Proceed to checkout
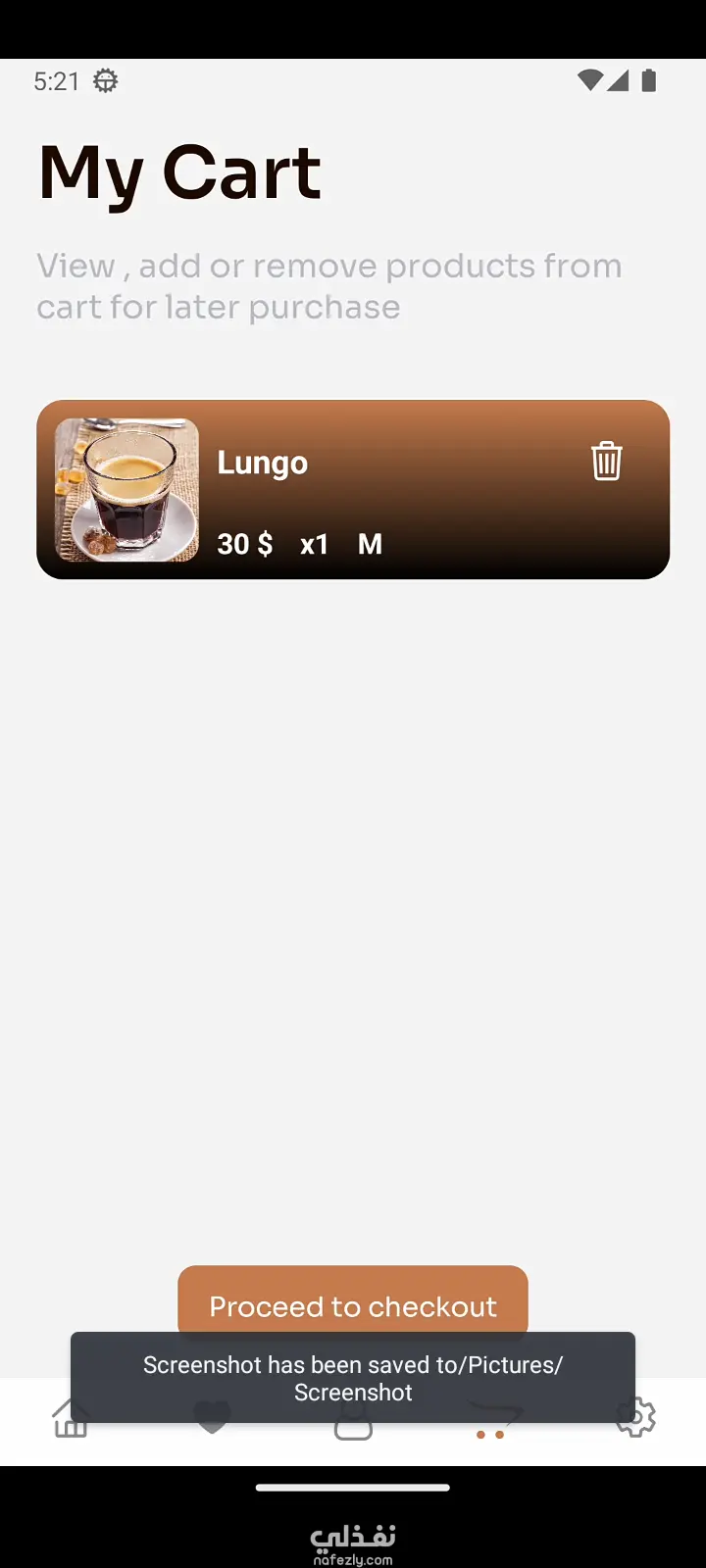Screen dimensions: 706x1568 [x=353, y=1299]
